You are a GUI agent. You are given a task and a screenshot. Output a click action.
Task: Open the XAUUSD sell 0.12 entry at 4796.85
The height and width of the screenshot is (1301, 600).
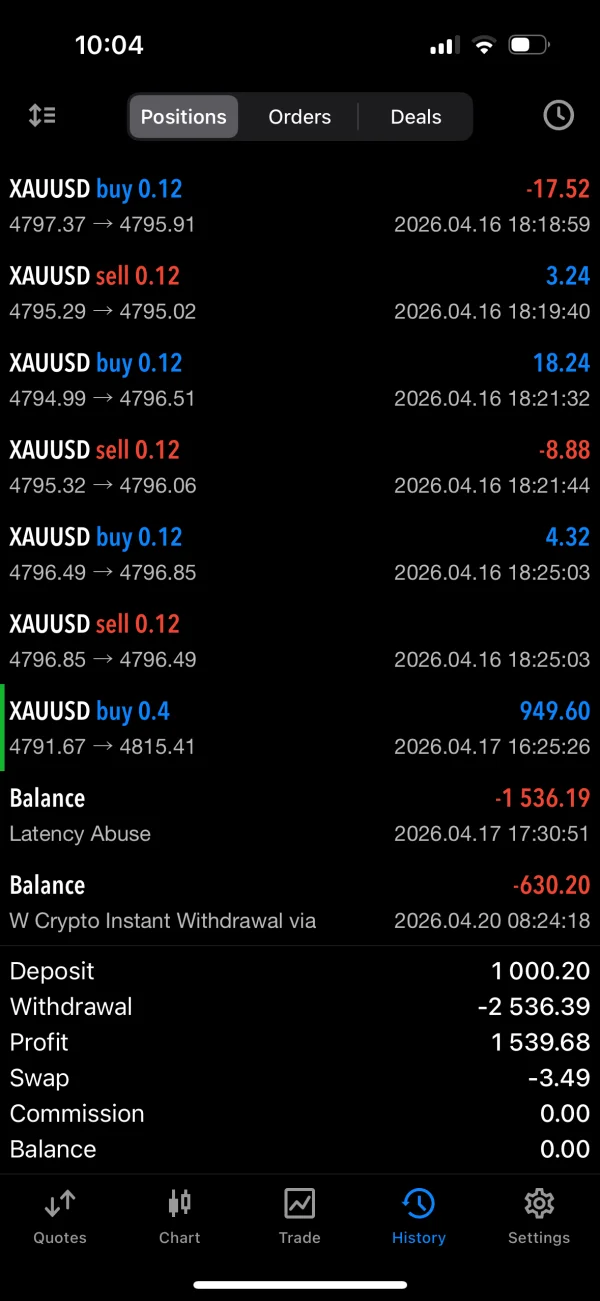[x=300, y=641]
